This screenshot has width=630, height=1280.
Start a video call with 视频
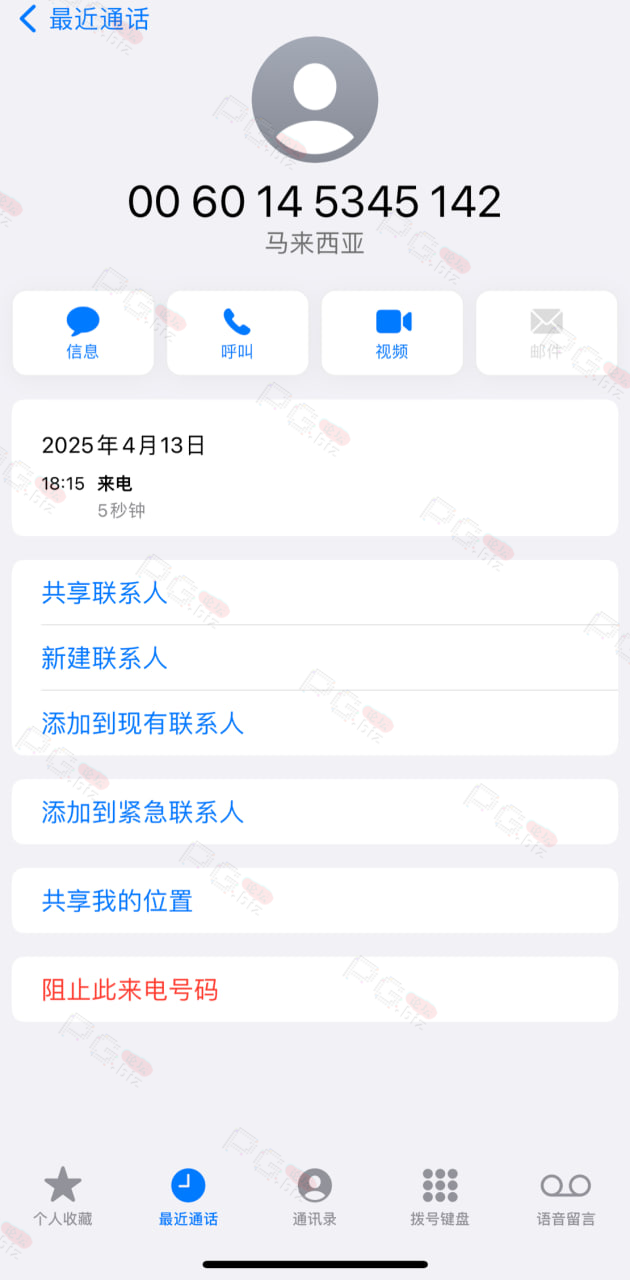392,333
